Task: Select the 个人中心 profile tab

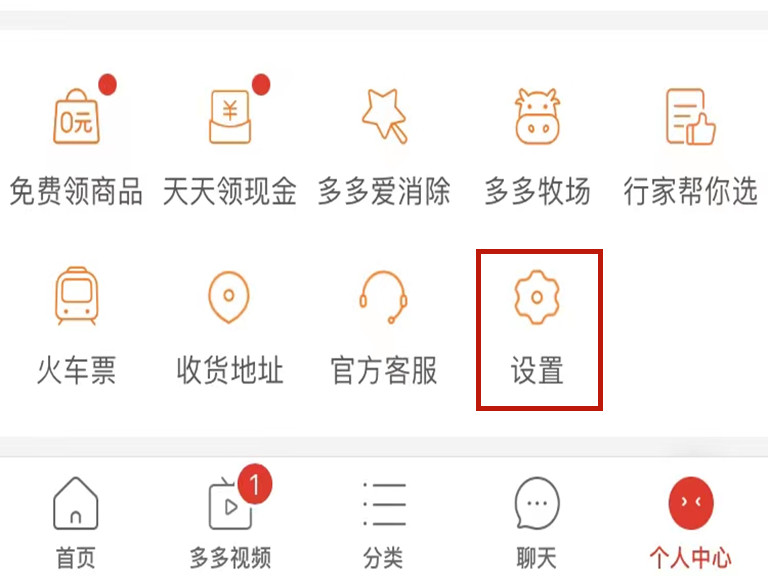Action: [x=691, y=520]
